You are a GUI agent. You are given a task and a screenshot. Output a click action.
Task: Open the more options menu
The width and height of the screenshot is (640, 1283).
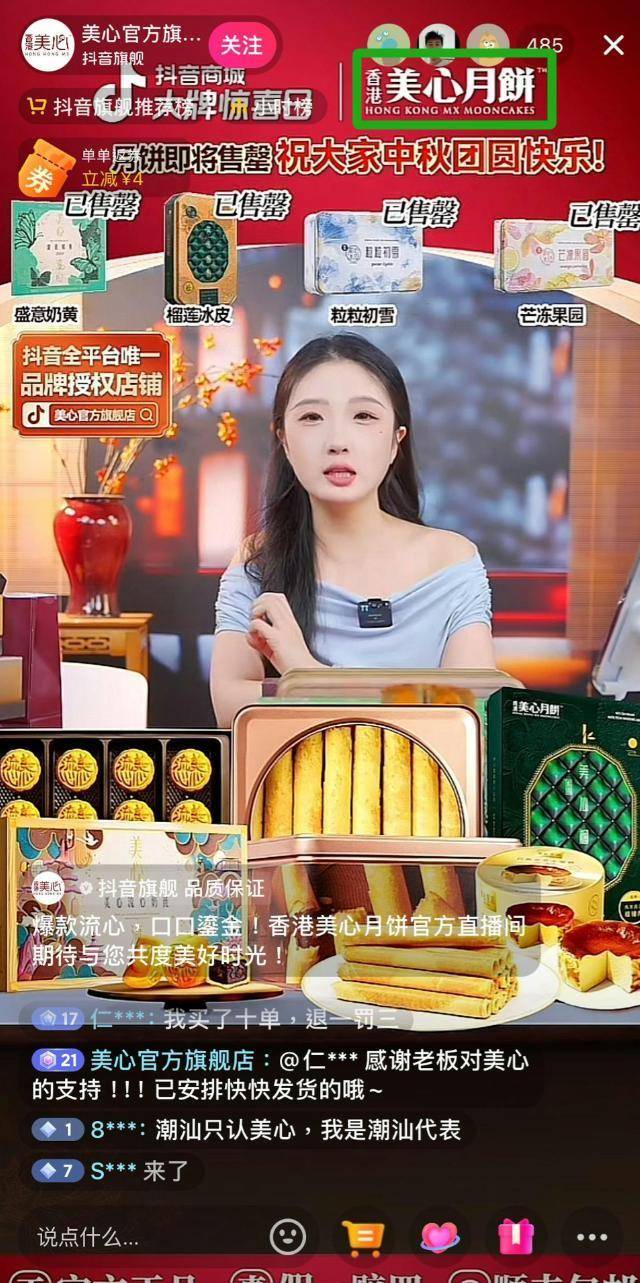coord(592,1237)
